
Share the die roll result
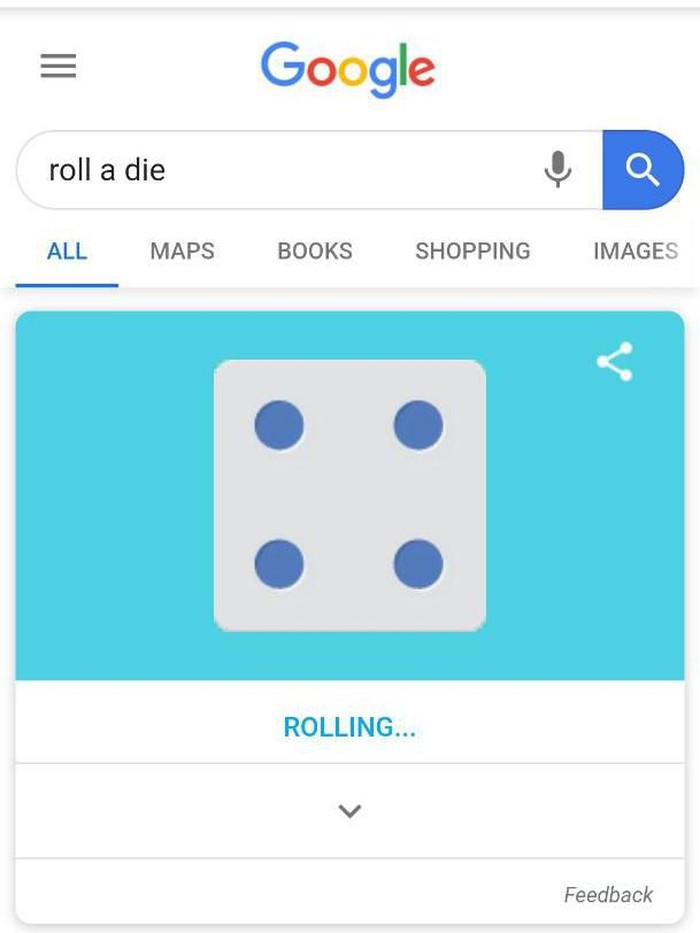point(615,362)
